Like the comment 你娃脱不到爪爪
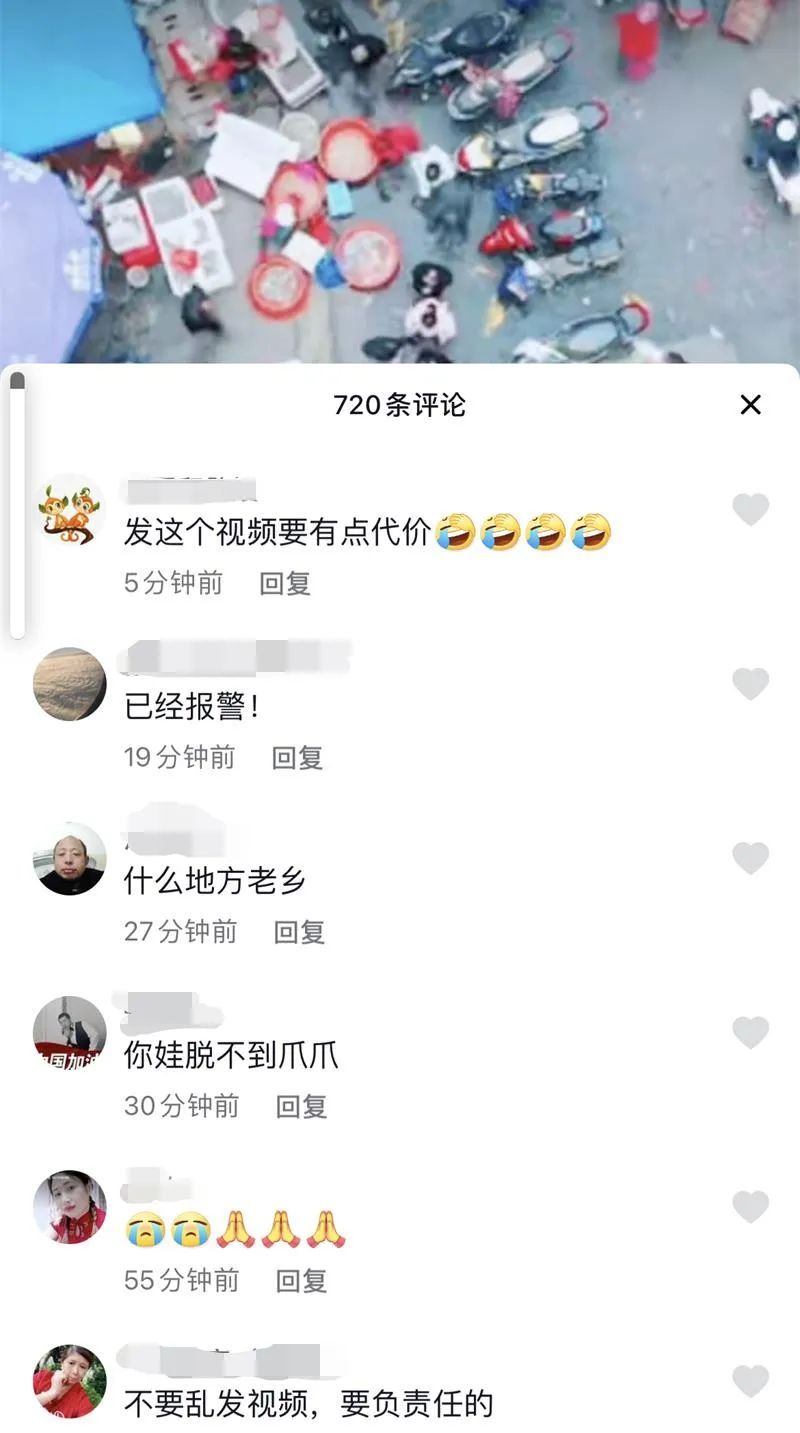 point(750,1032)
